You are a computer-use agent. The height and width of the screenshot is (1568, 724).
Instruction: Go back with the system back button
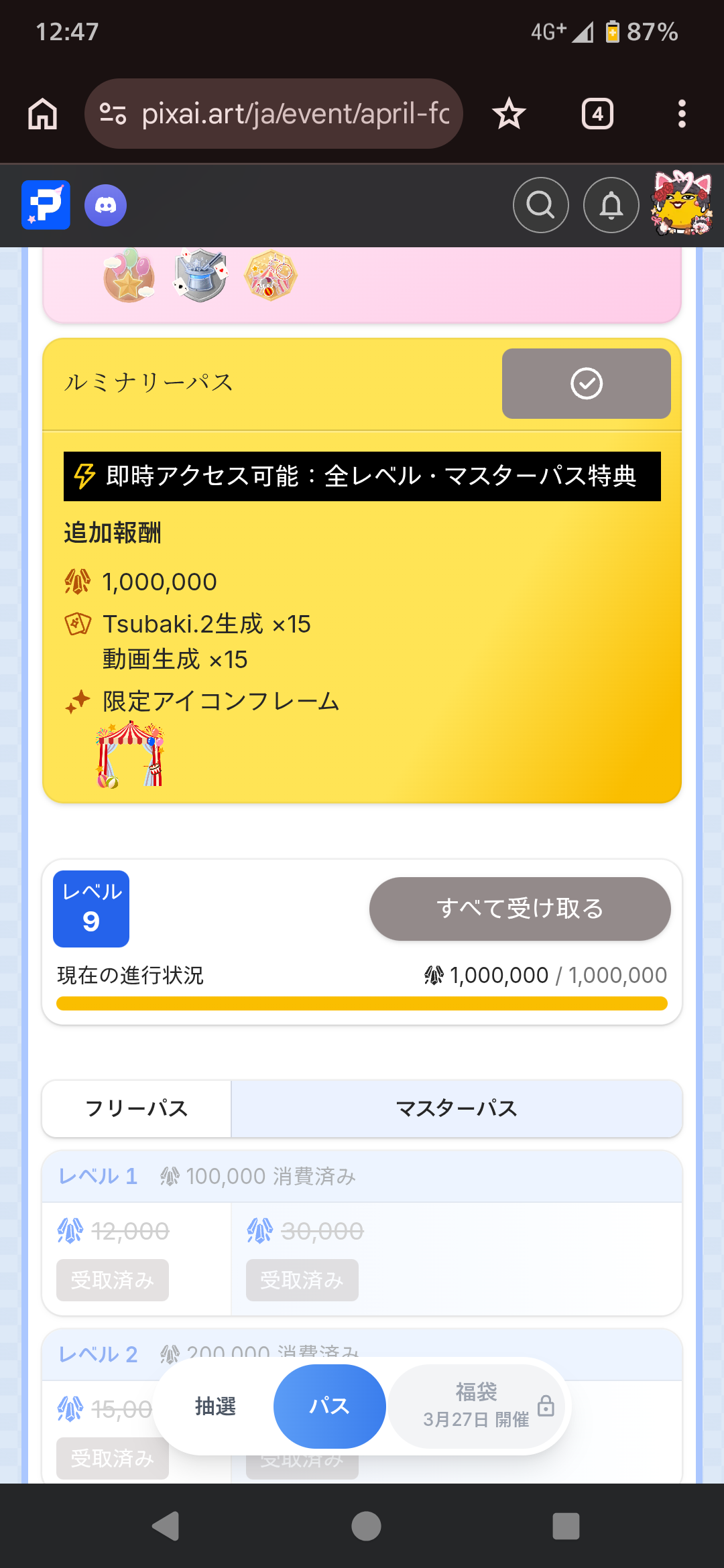[x=166, y=1526]
